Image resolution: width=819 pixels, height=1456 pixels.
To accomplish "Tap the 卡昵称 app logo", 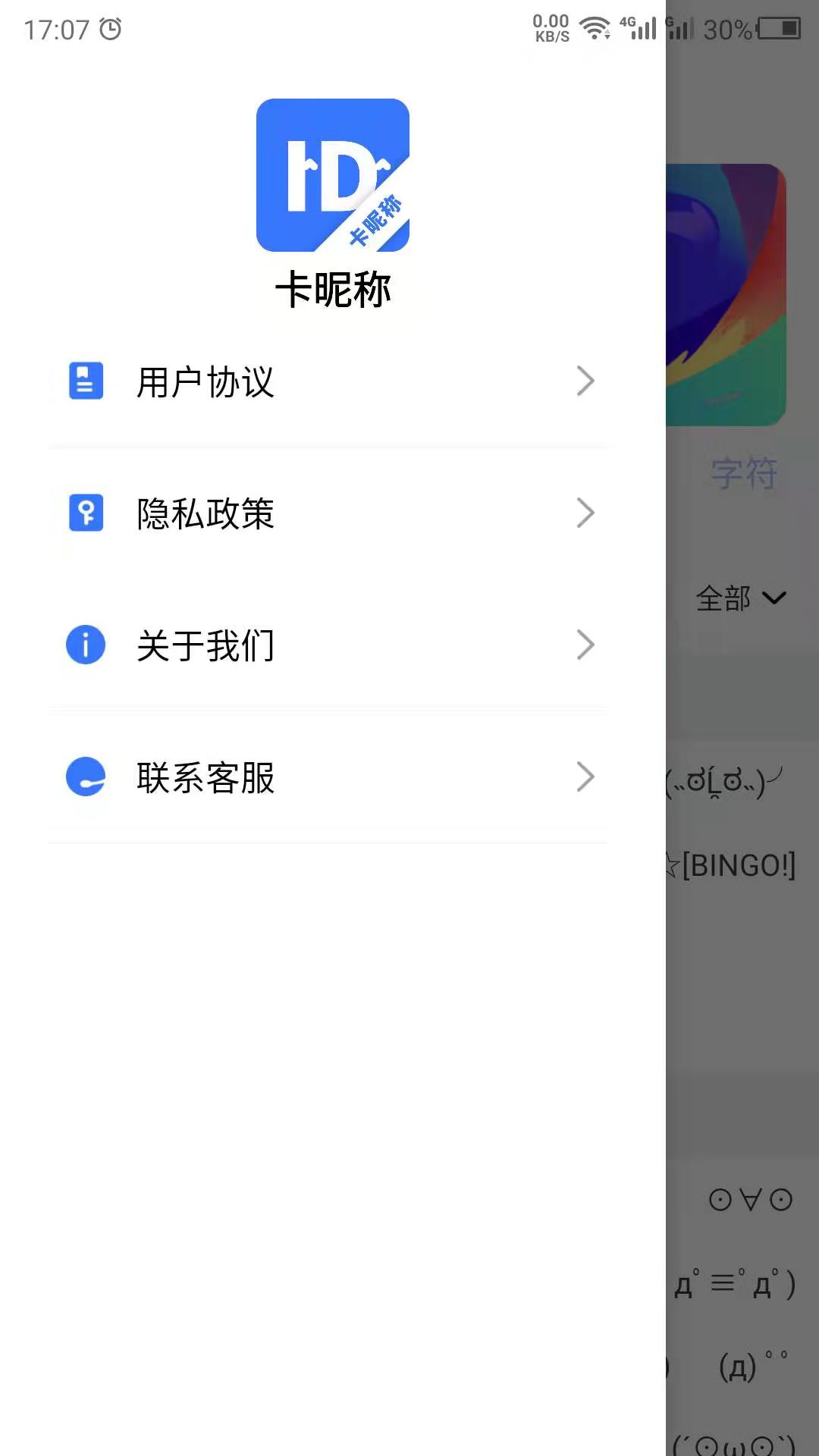I will click(334, 176).
